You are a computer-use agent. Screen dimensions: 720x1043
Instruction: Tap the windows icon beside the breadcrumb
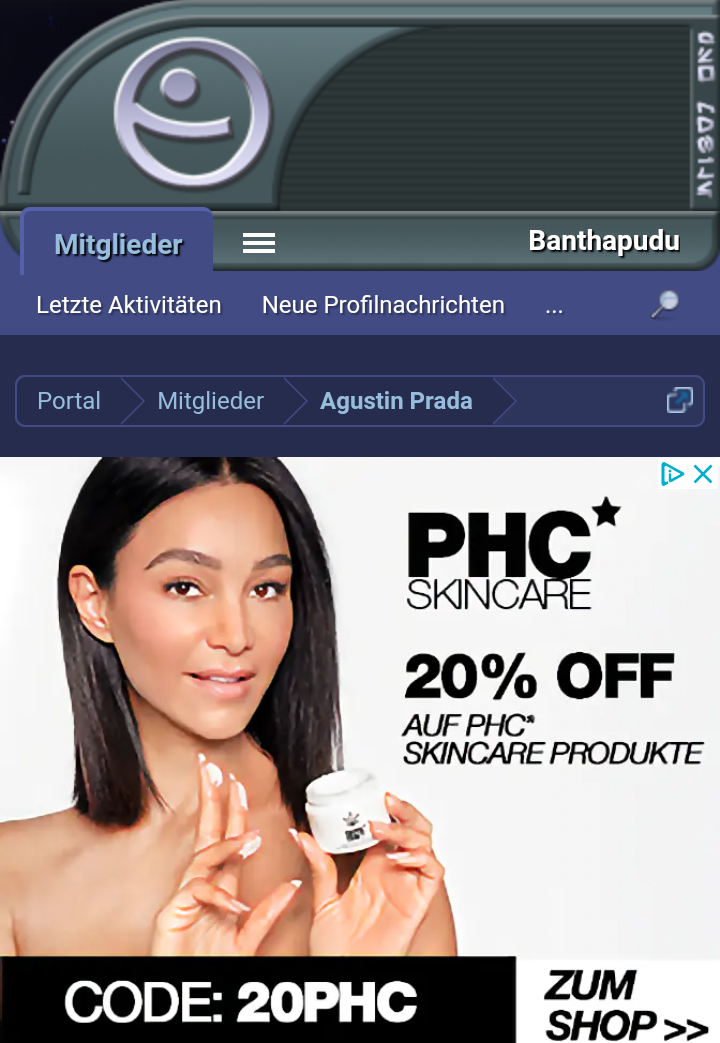pos(679,401)
